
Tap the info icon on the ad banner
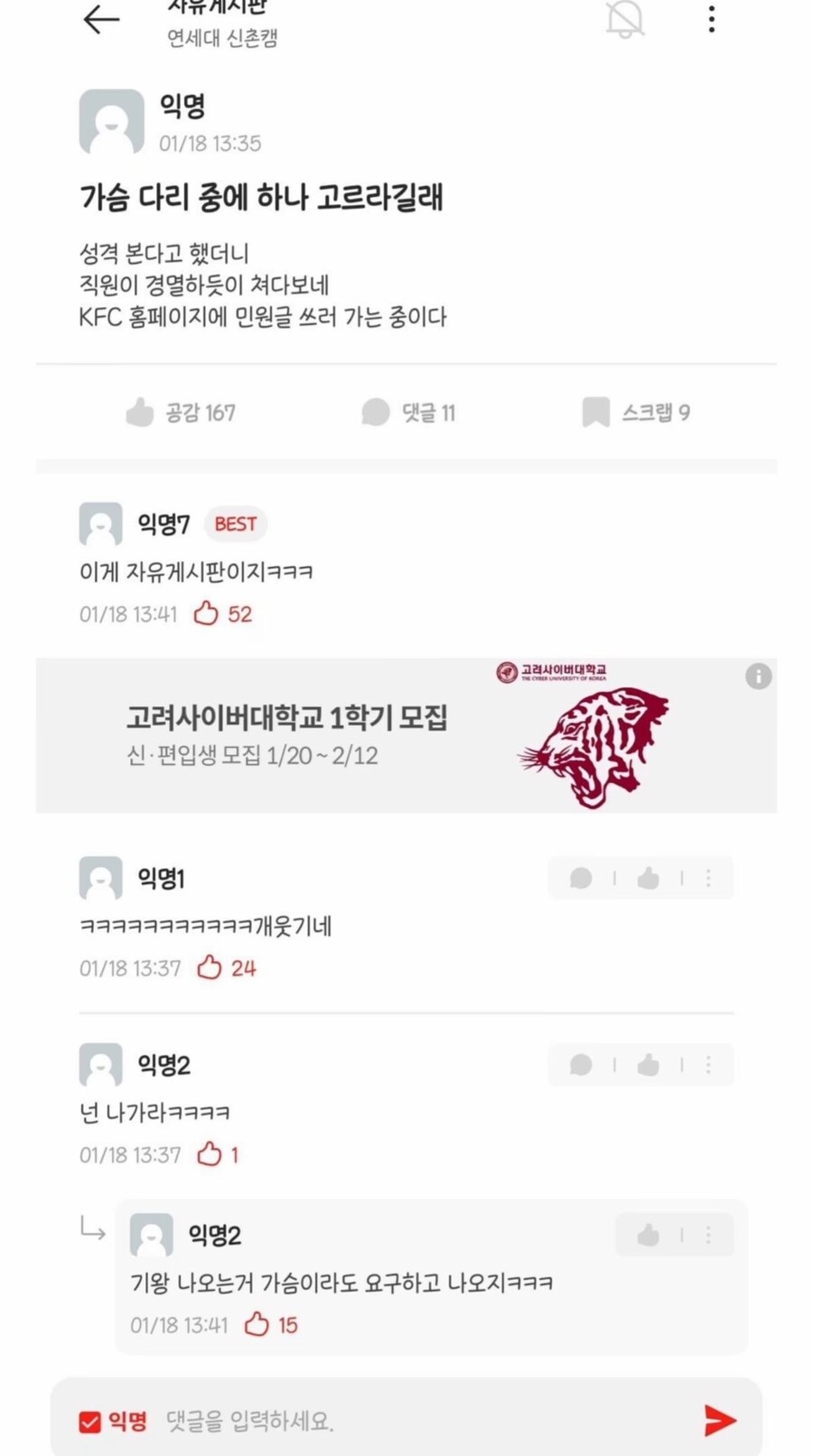click(x=758, y=676)
